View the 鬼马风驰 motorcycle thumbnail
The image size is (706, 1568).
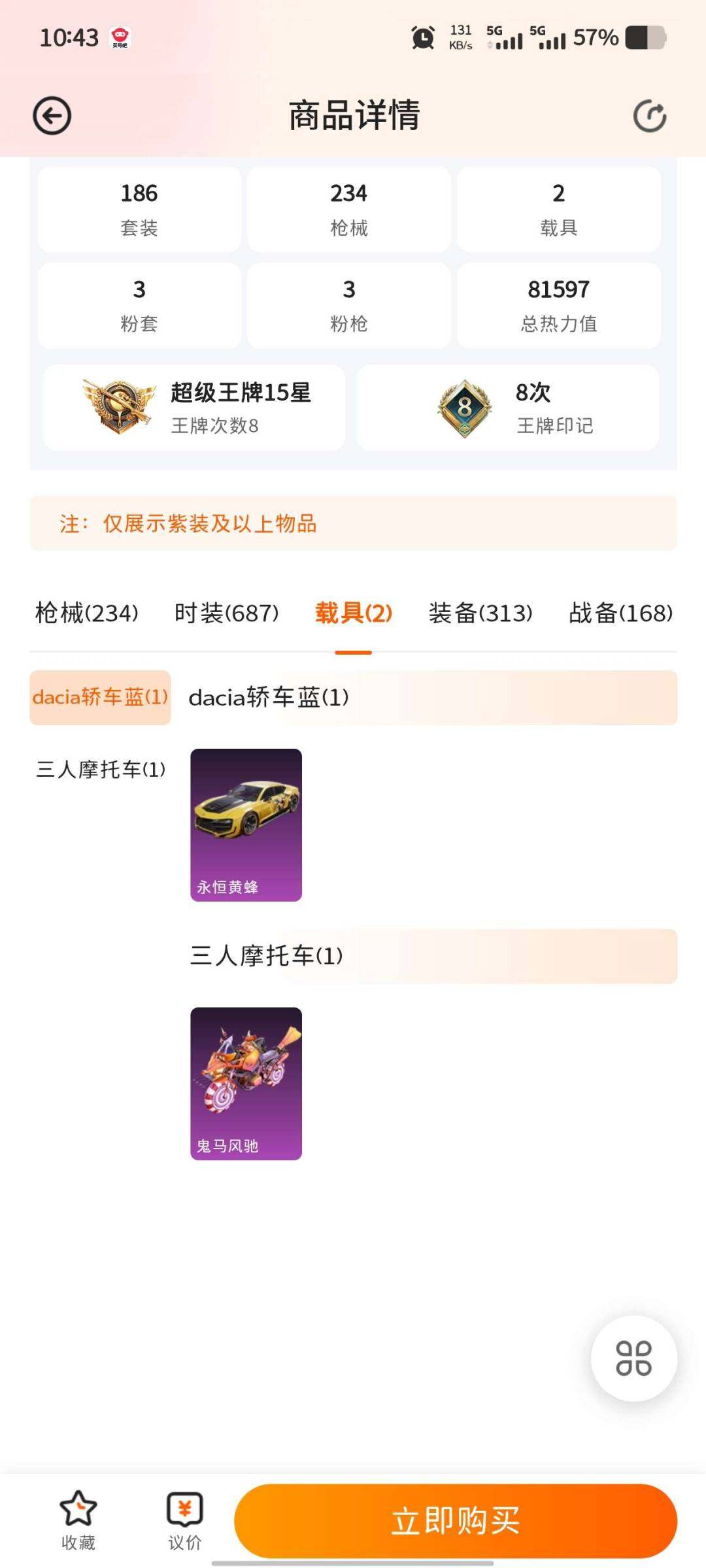click(x=246, y=1081)
